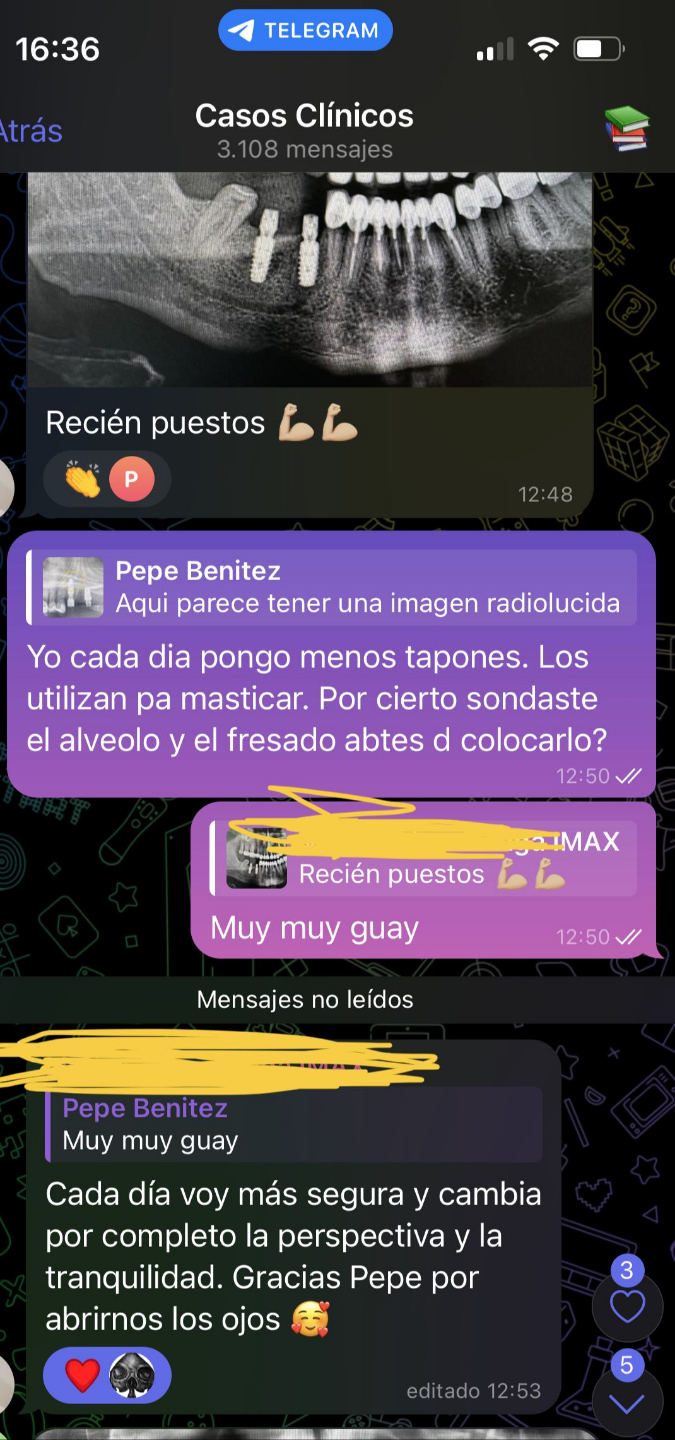Return to Telegram via the status pill
This screenshot has width=675, height=1440.
pos(305,31)
